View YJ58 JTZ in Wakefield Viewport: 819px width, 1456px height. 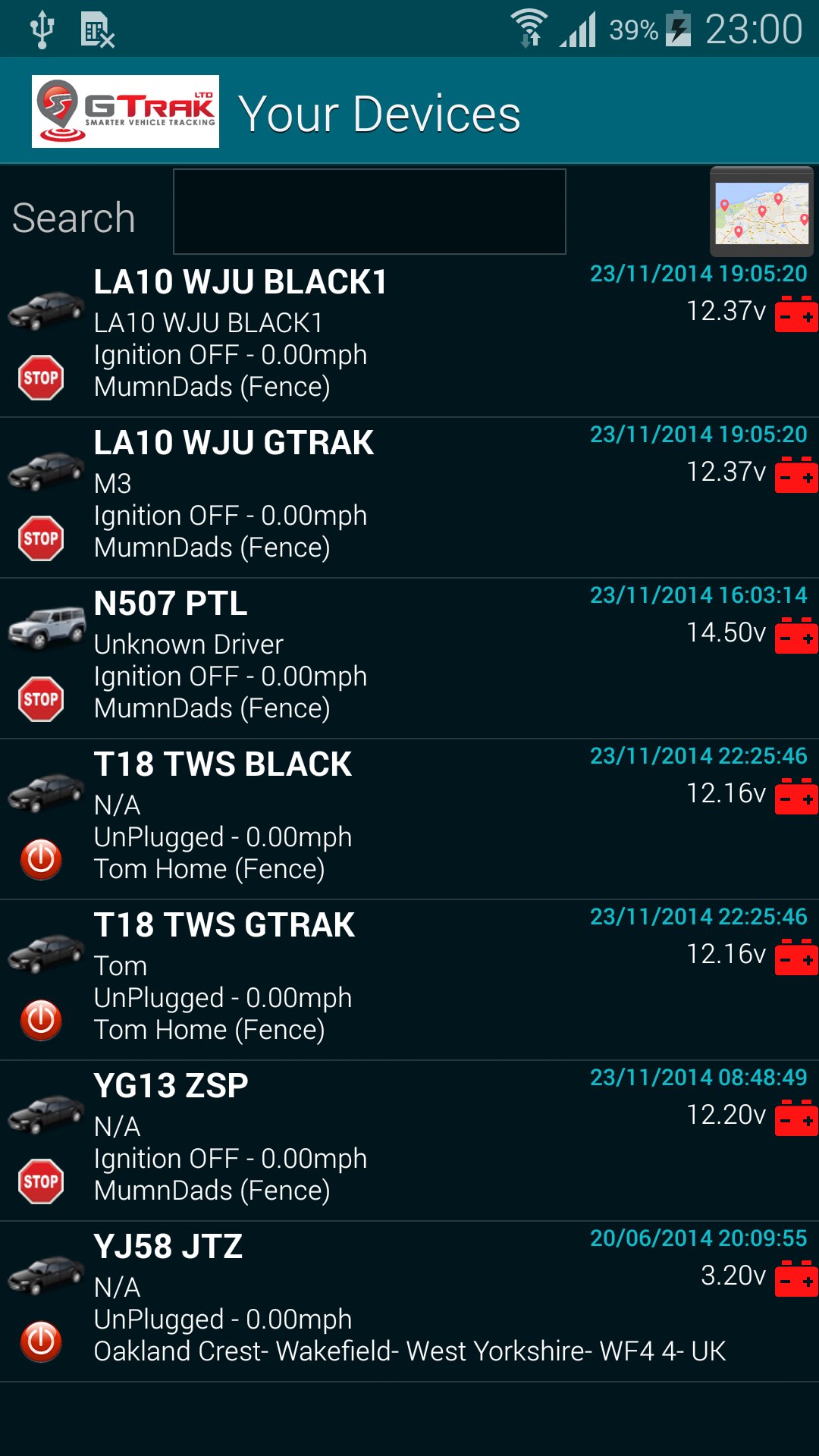pos(409,1301)
